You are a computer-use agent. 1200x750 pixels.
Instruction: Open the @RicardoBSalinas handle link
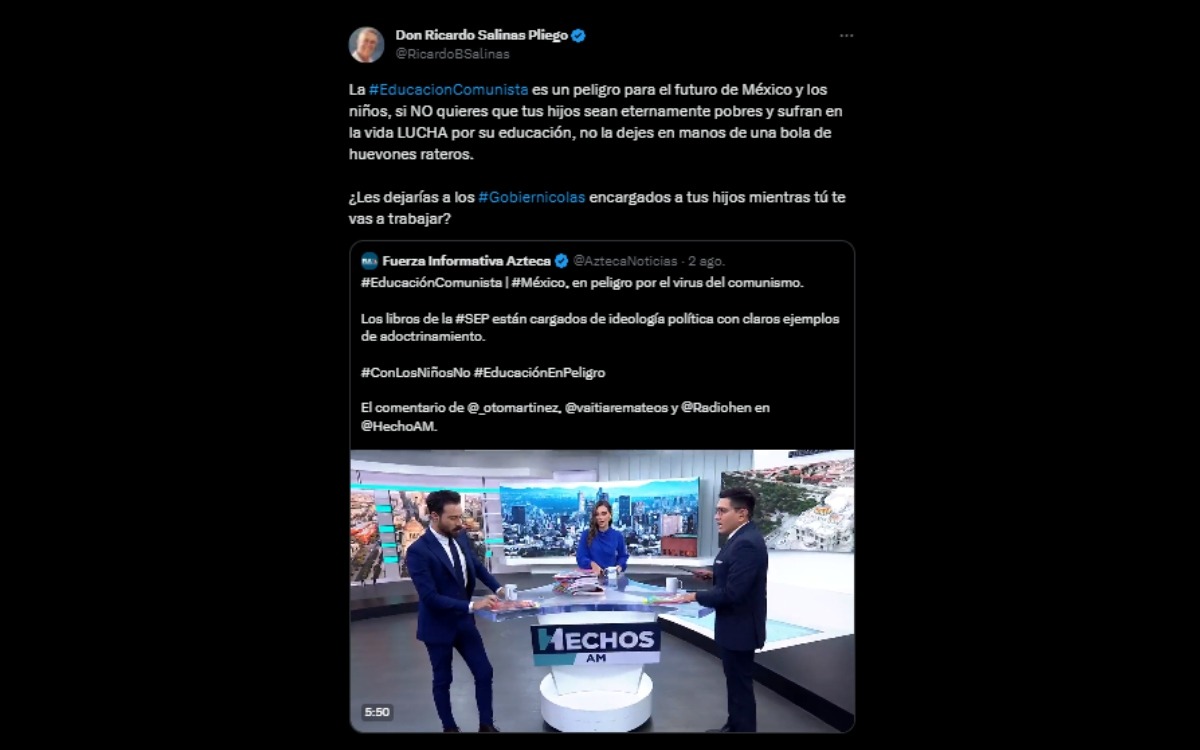click(452, 54)
